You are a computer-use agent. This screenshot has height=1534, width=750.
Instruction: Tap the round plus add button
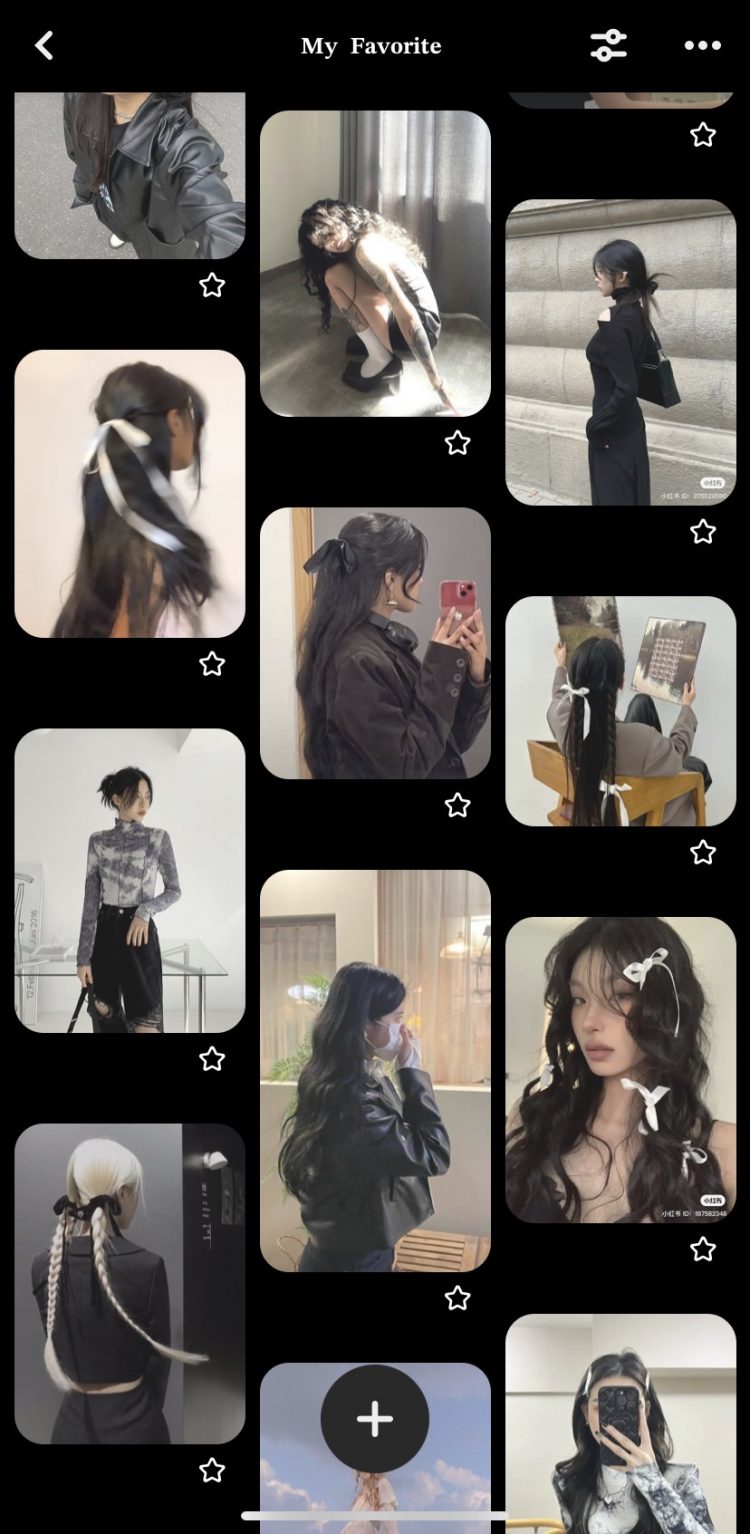[375, 1418]
